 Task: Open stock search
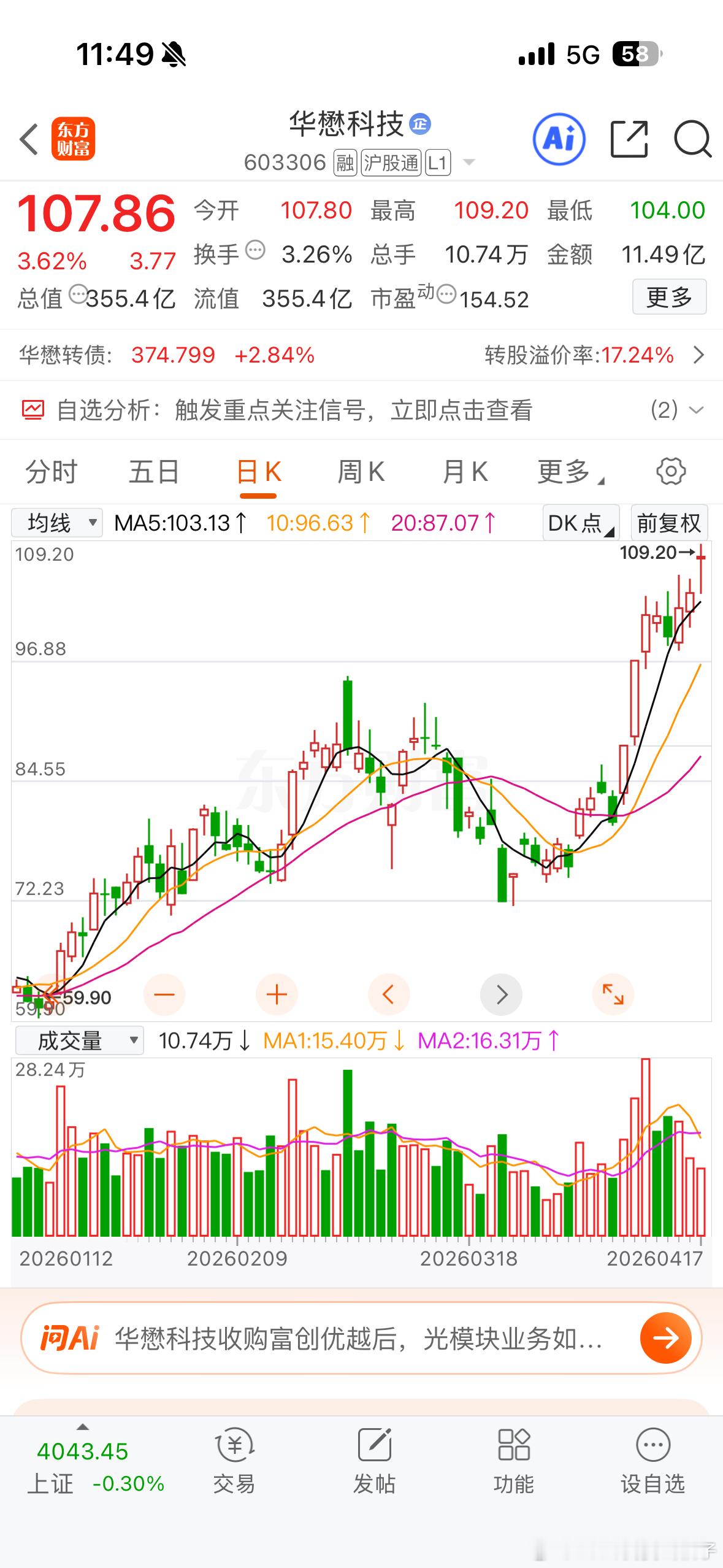click(x=692, y=139)
